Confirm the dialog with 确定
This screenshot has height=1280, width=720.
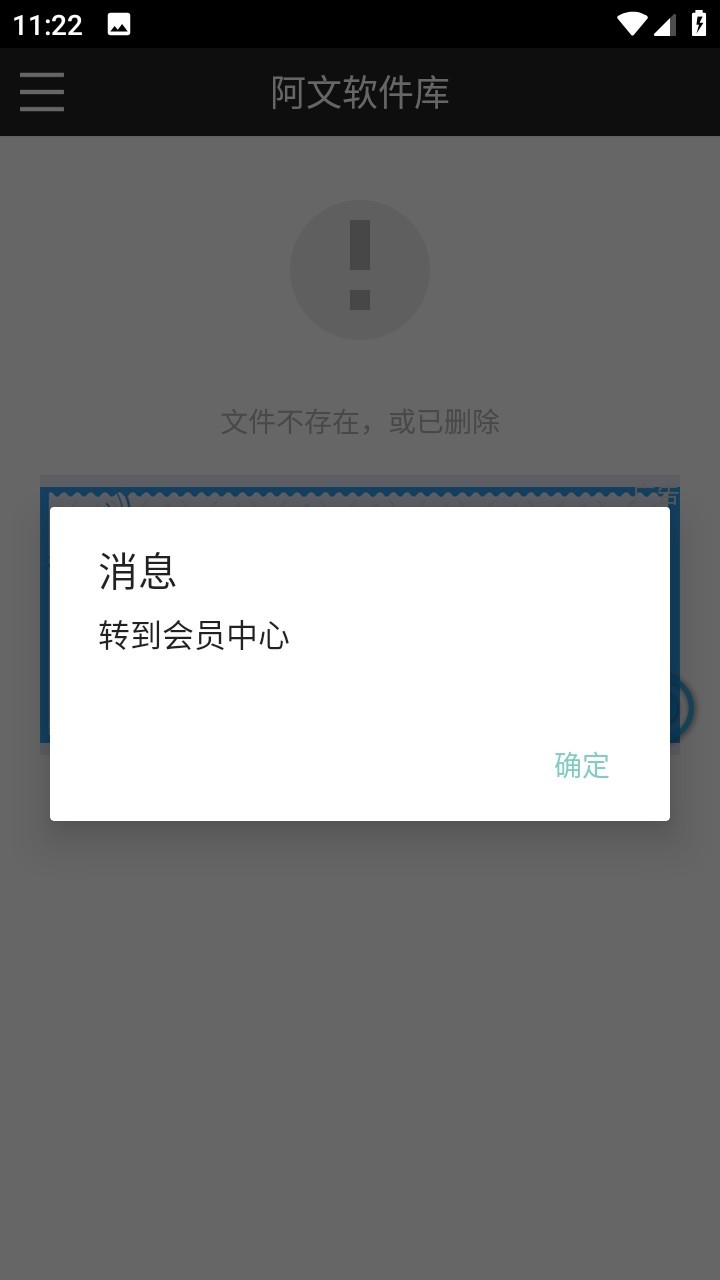582,766
